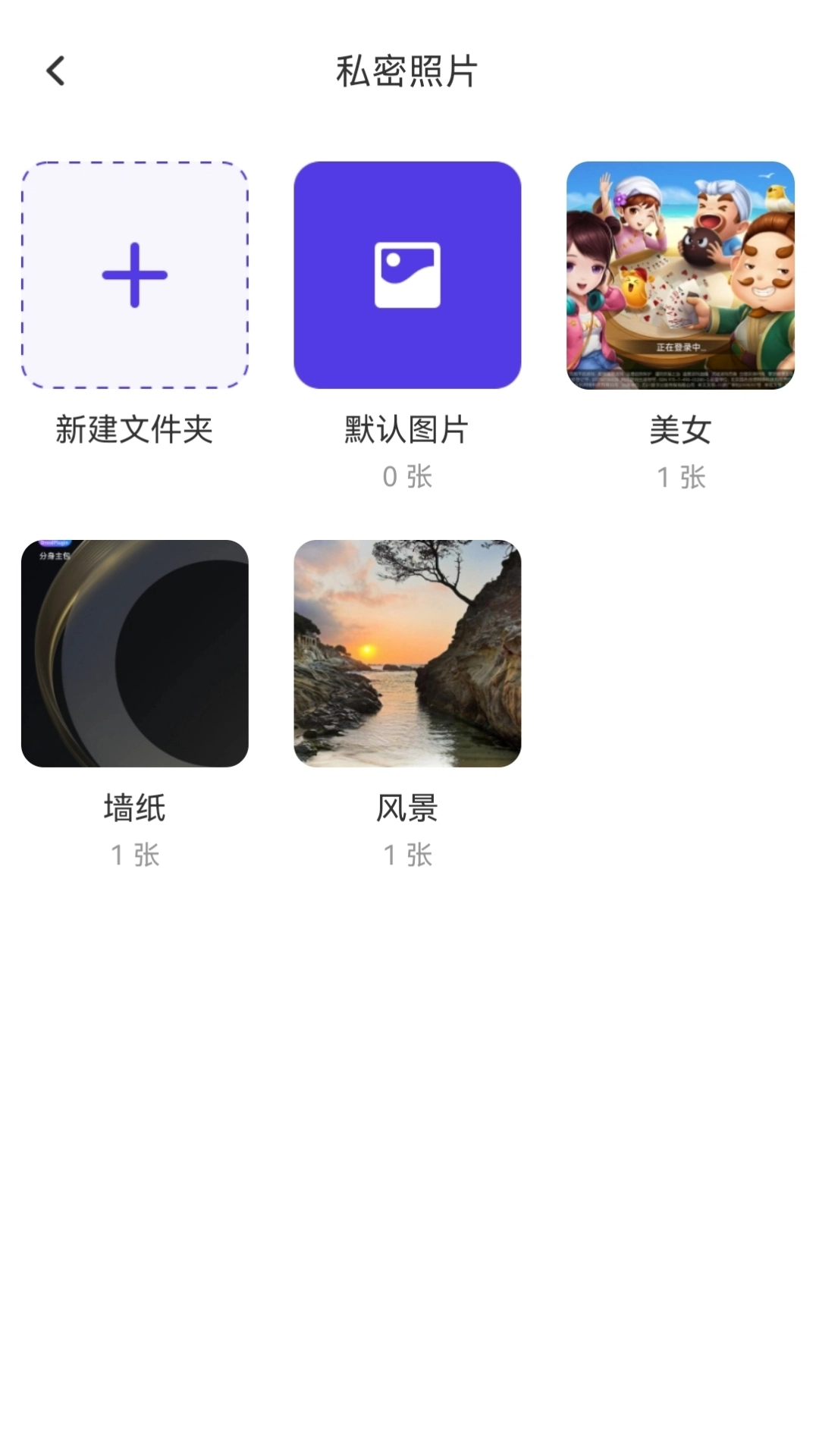Tap the plus icon to create new folder
Screen dimensions: 819x1456
click(135, 275)
